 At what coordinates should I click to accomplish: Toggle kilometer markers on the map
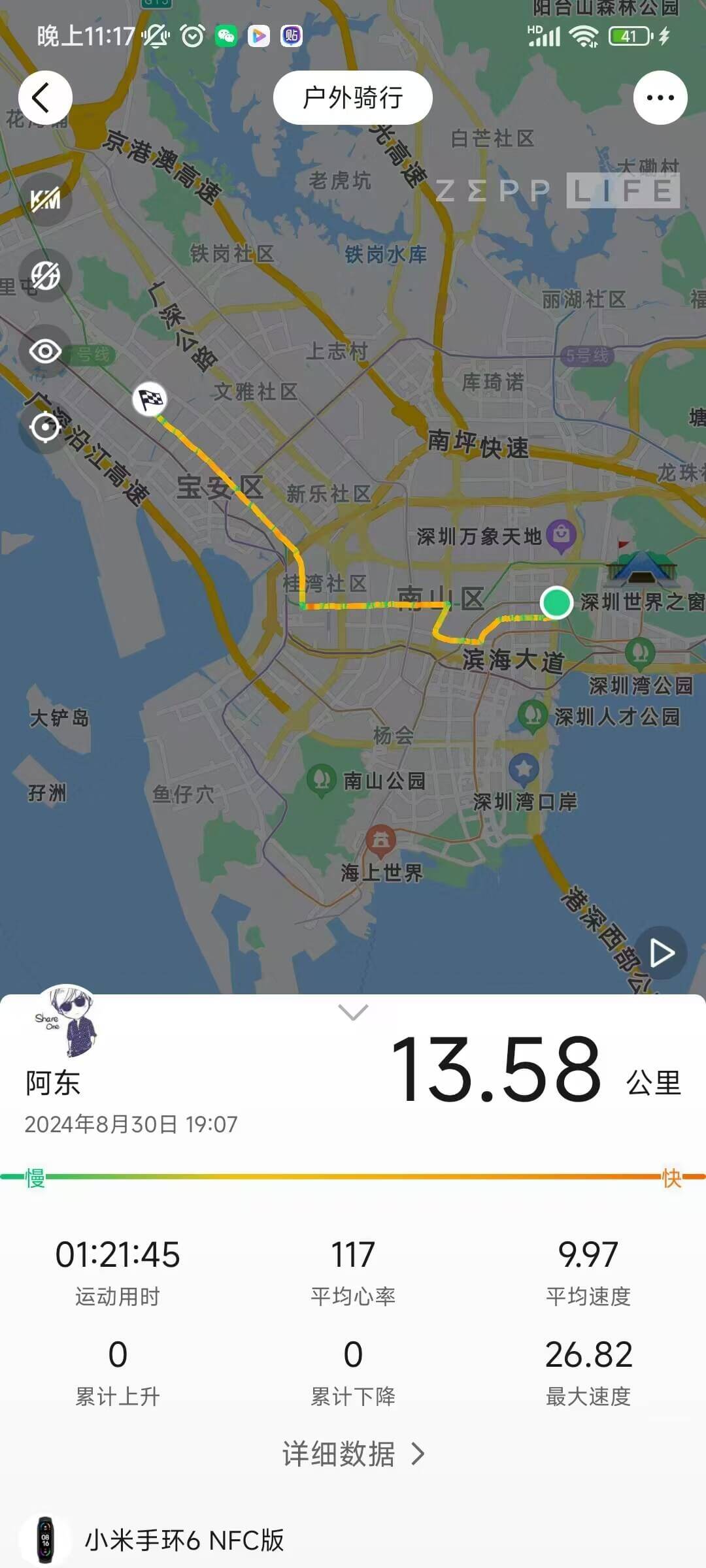click(x=45, y=200)
